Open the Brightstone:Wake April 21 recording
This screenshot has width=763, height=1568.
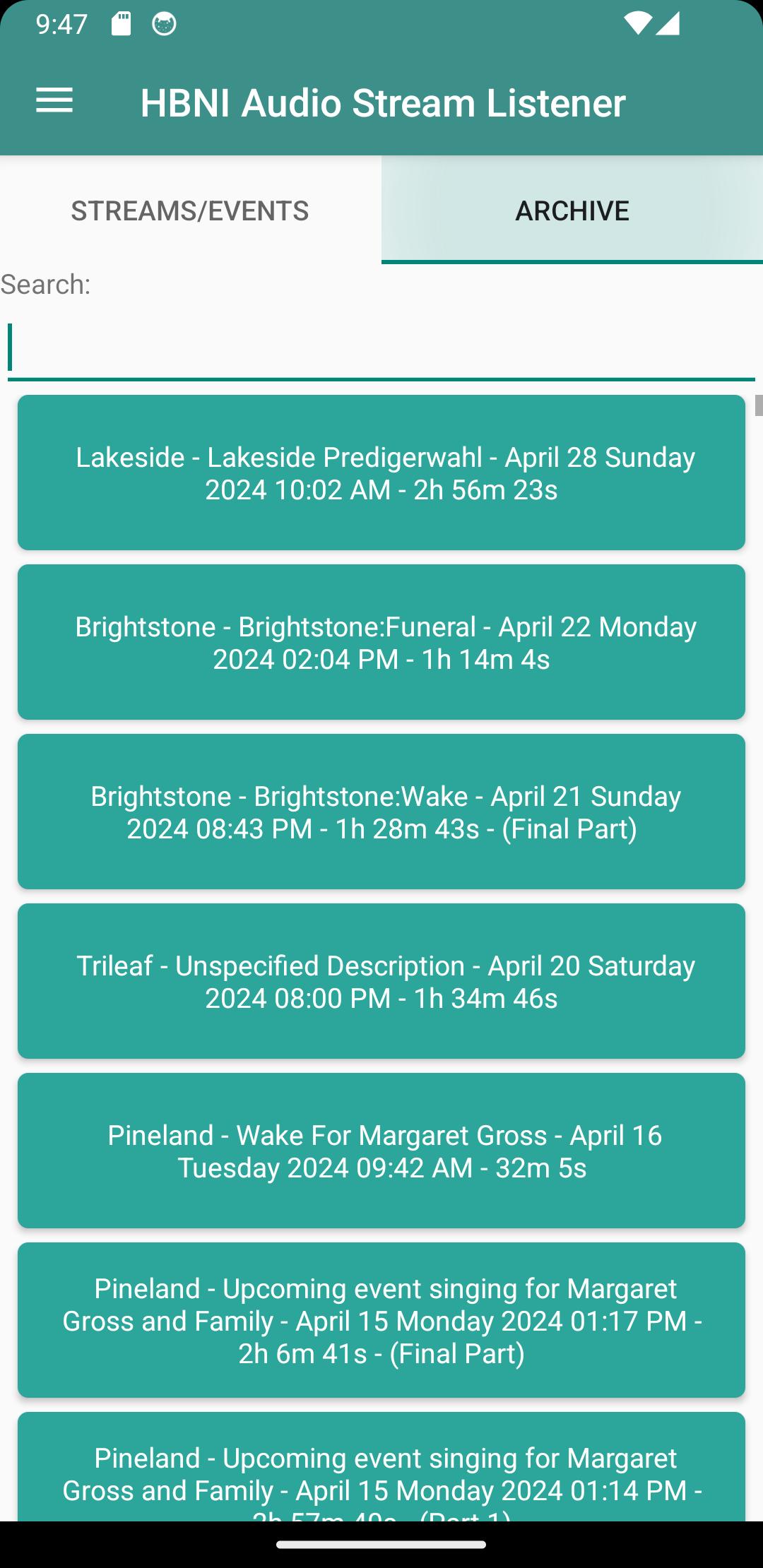tap(381, 812)
